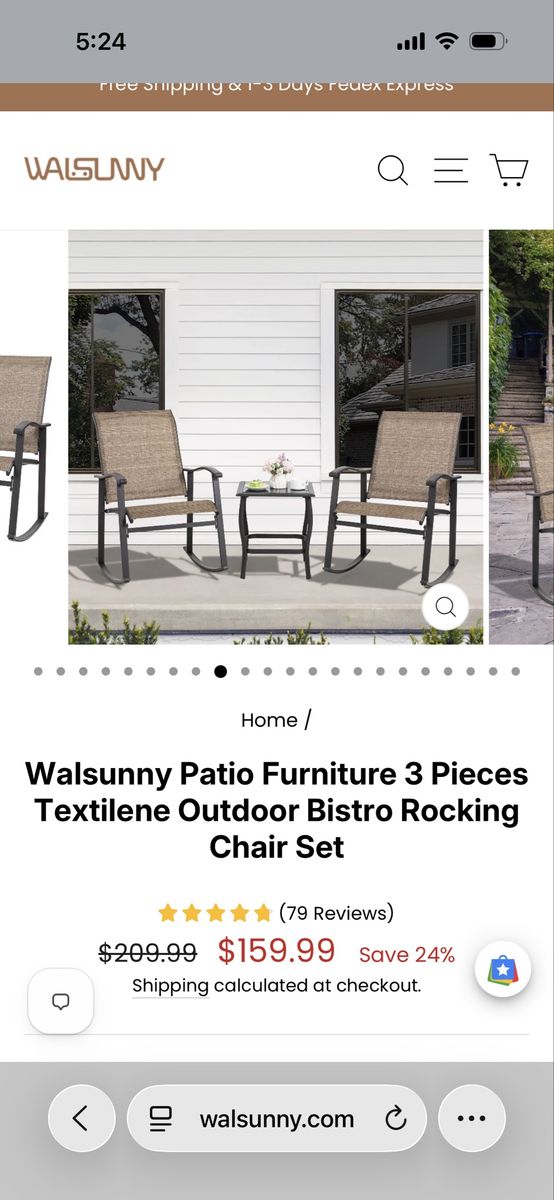Screen dimensions: 554x1200
Task: Go back in the browser
Action: (81, 1118)
